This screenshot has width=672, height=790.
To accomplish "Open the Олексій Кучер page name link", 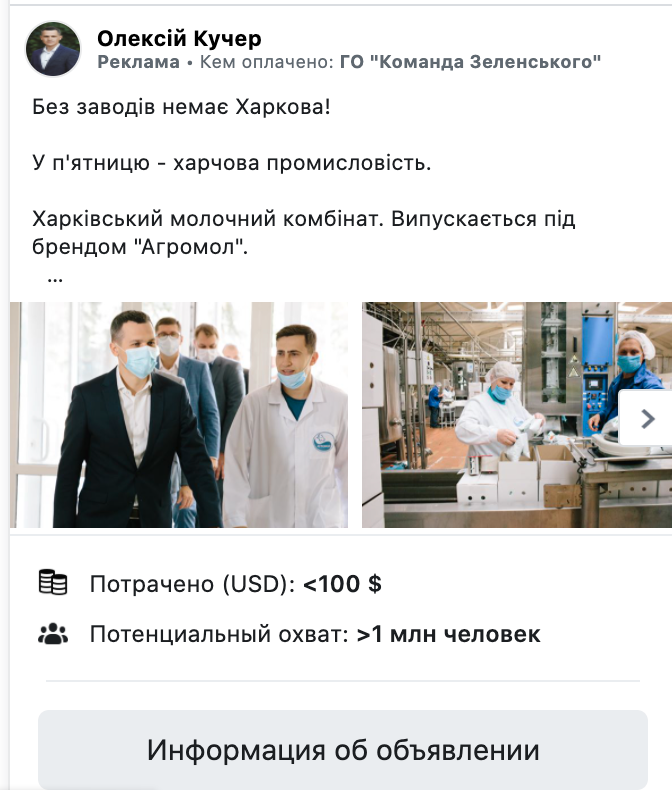I will (x=179, y=39).
